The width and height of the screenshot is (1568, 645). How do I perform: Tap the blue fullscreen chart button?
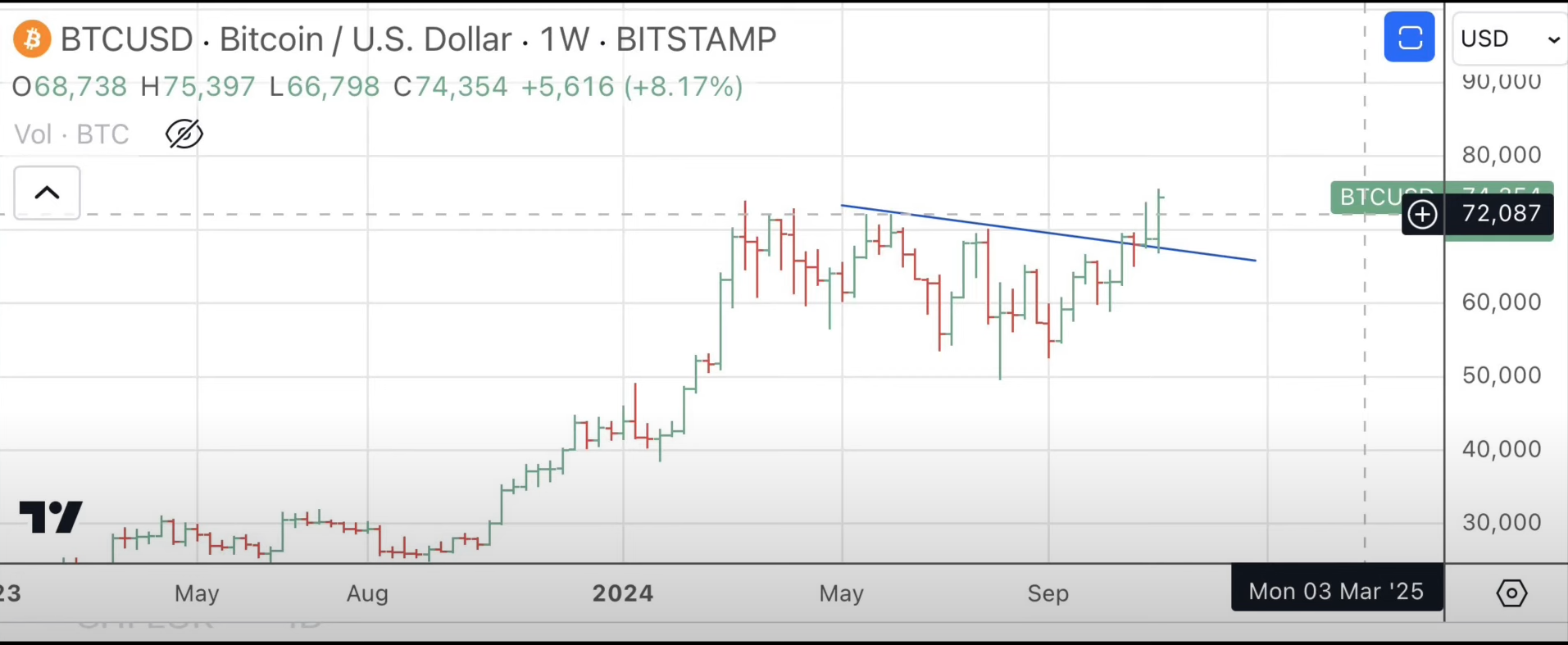1409,38
